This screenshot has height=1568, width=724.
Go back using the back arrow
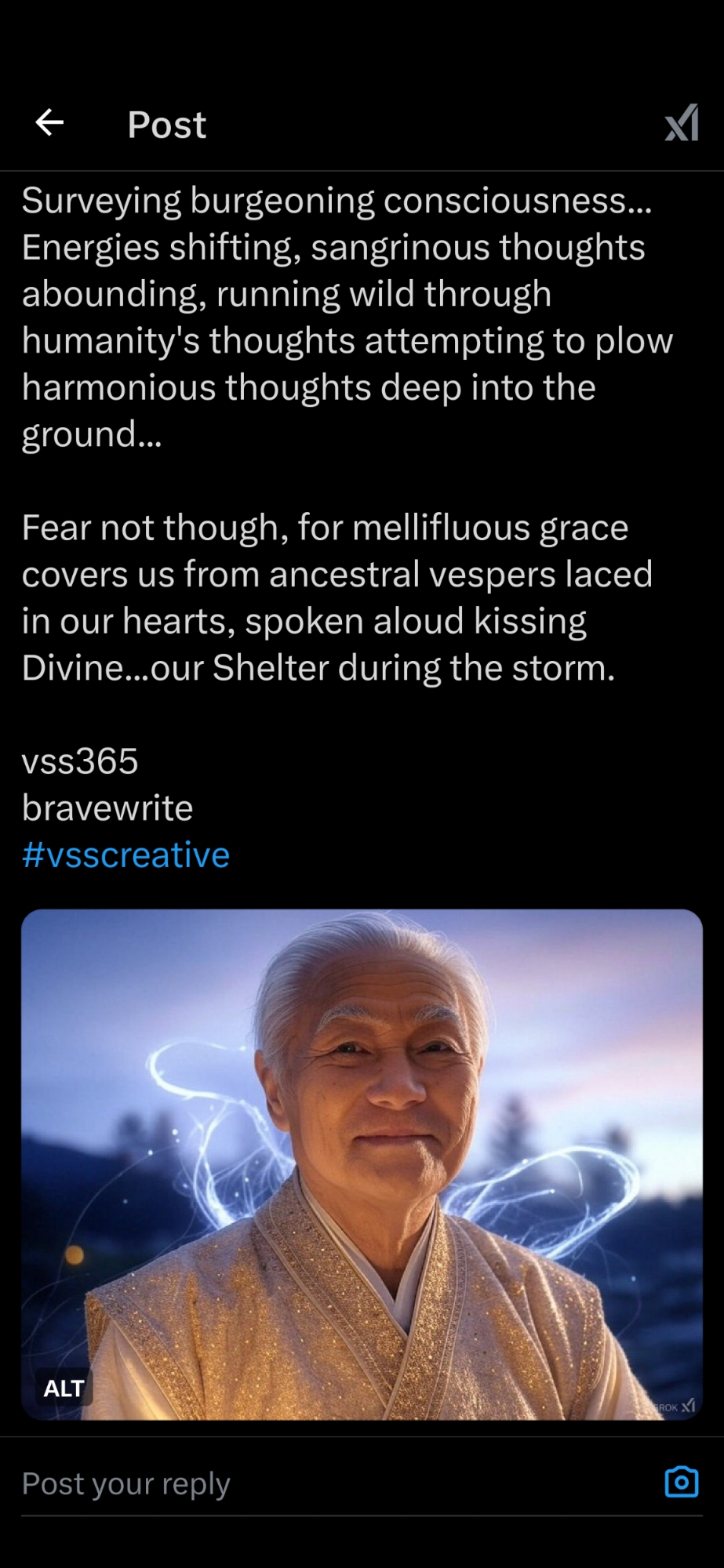click(x=49, y=123)
